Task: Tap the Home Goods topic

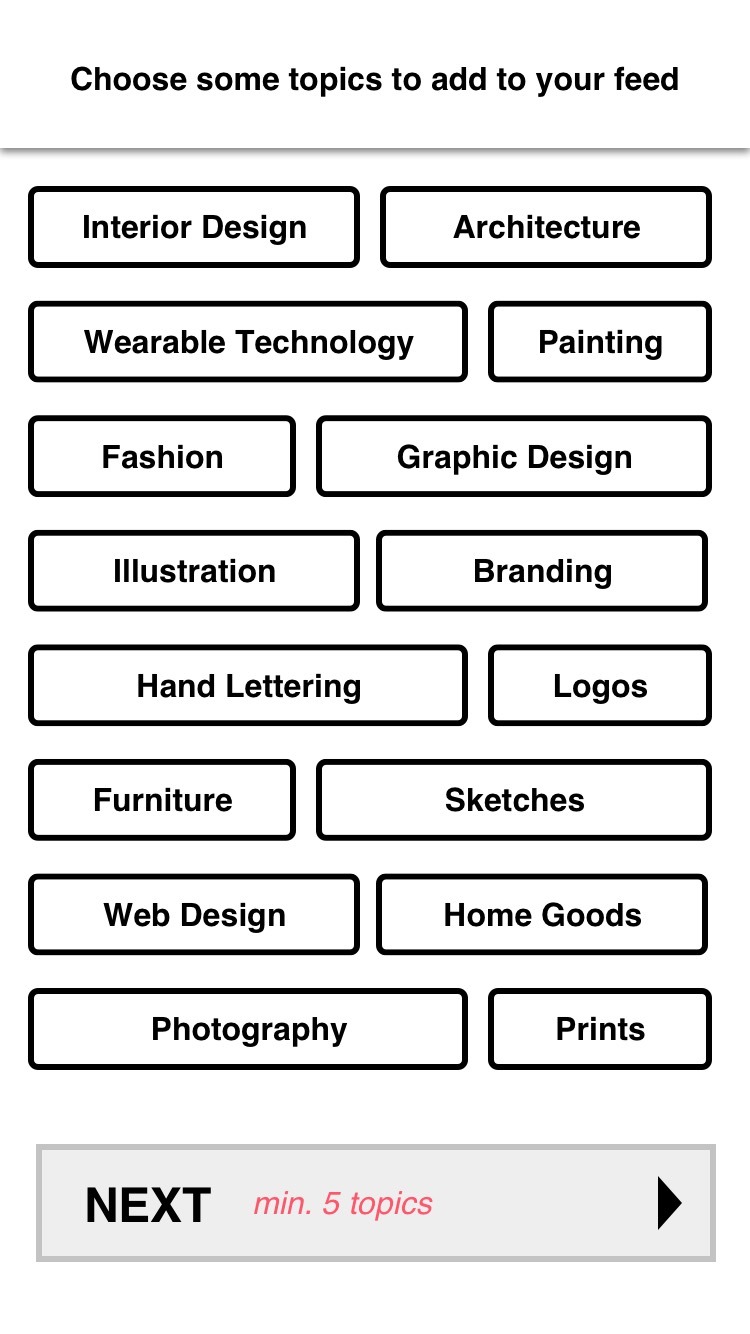Action: 542,915
